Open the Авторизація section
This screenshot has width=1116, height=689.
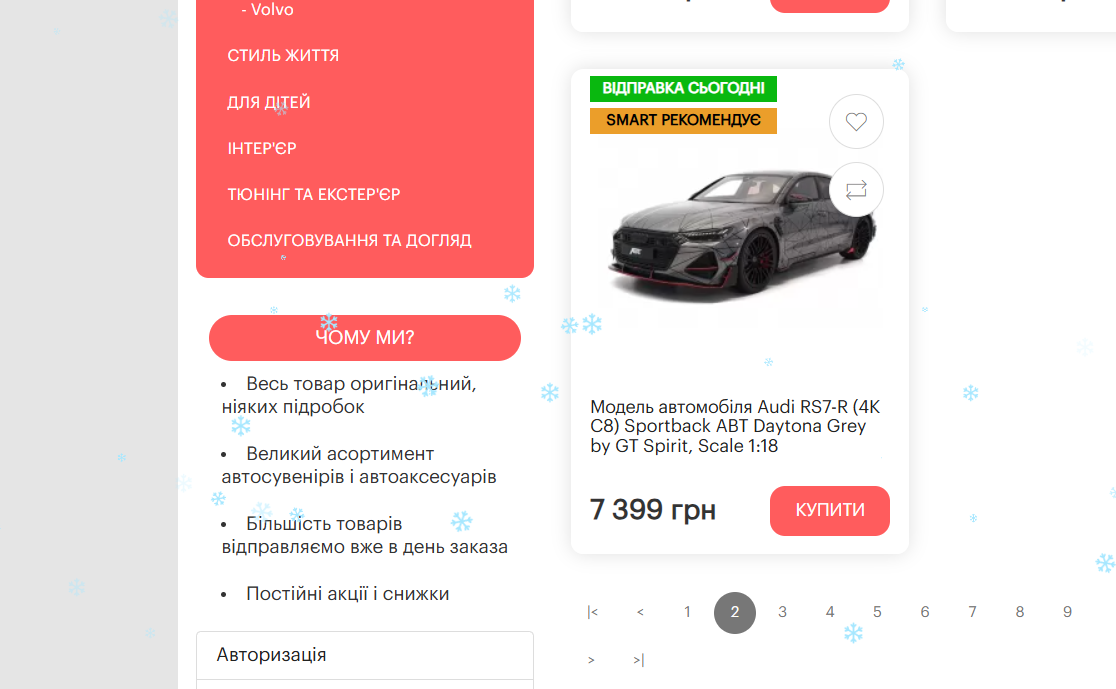pos(272,655)
